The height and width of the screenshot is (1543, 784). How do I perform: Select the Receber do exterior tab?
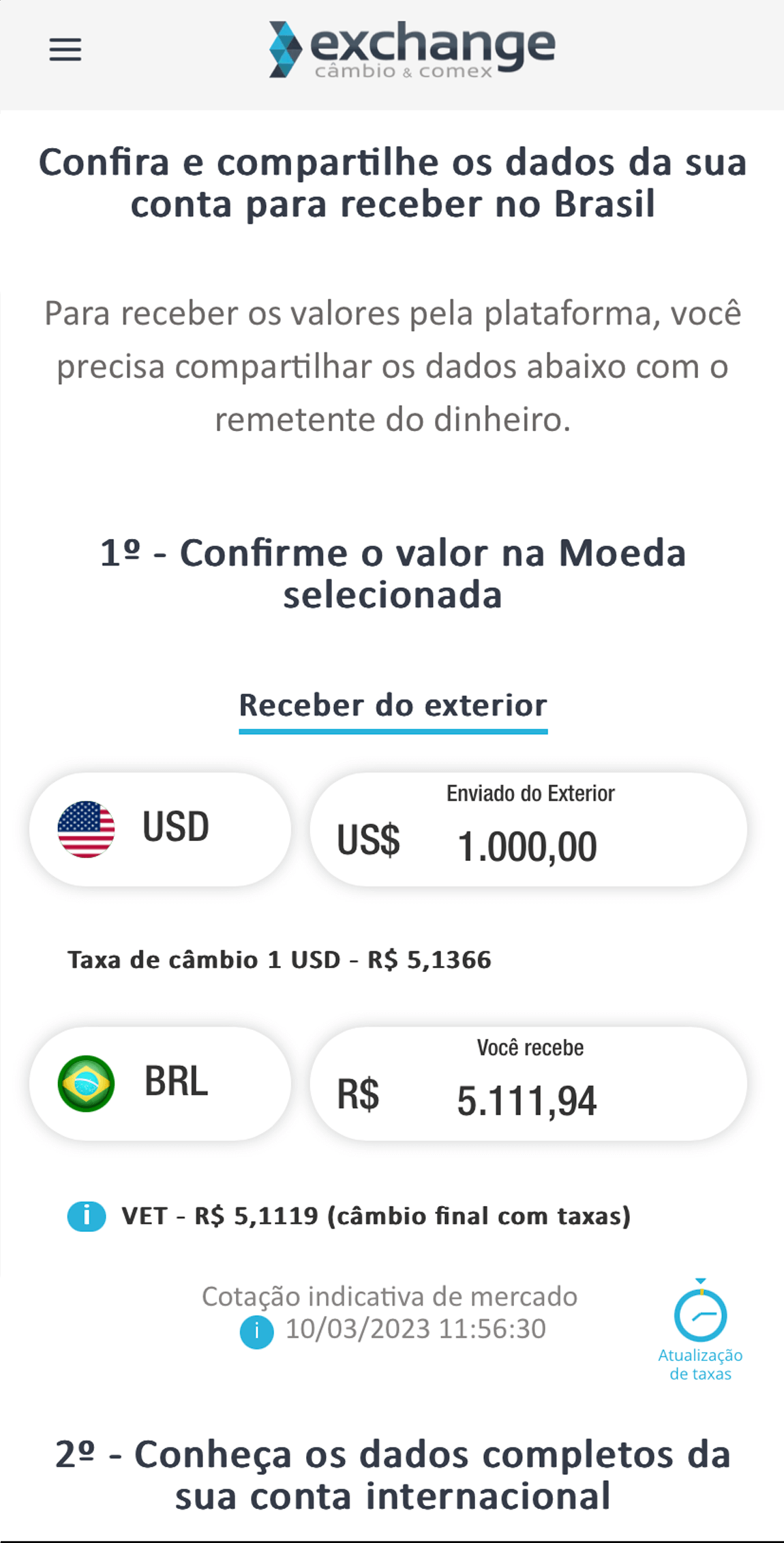point(393,706)
